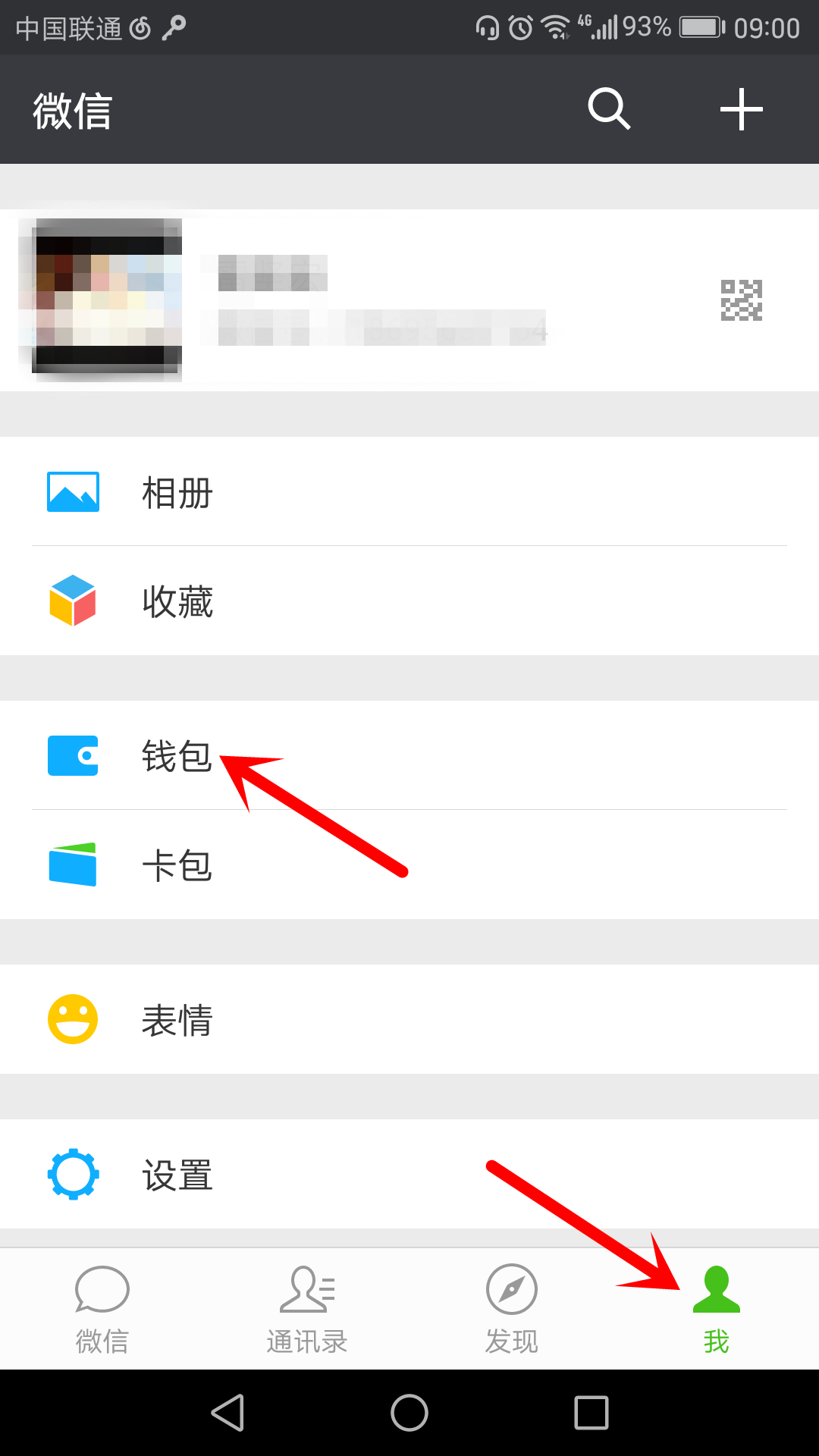Tap the plus icon in top bar
The height and width of the screenshot is (1456, 819).
coord(741,109)
